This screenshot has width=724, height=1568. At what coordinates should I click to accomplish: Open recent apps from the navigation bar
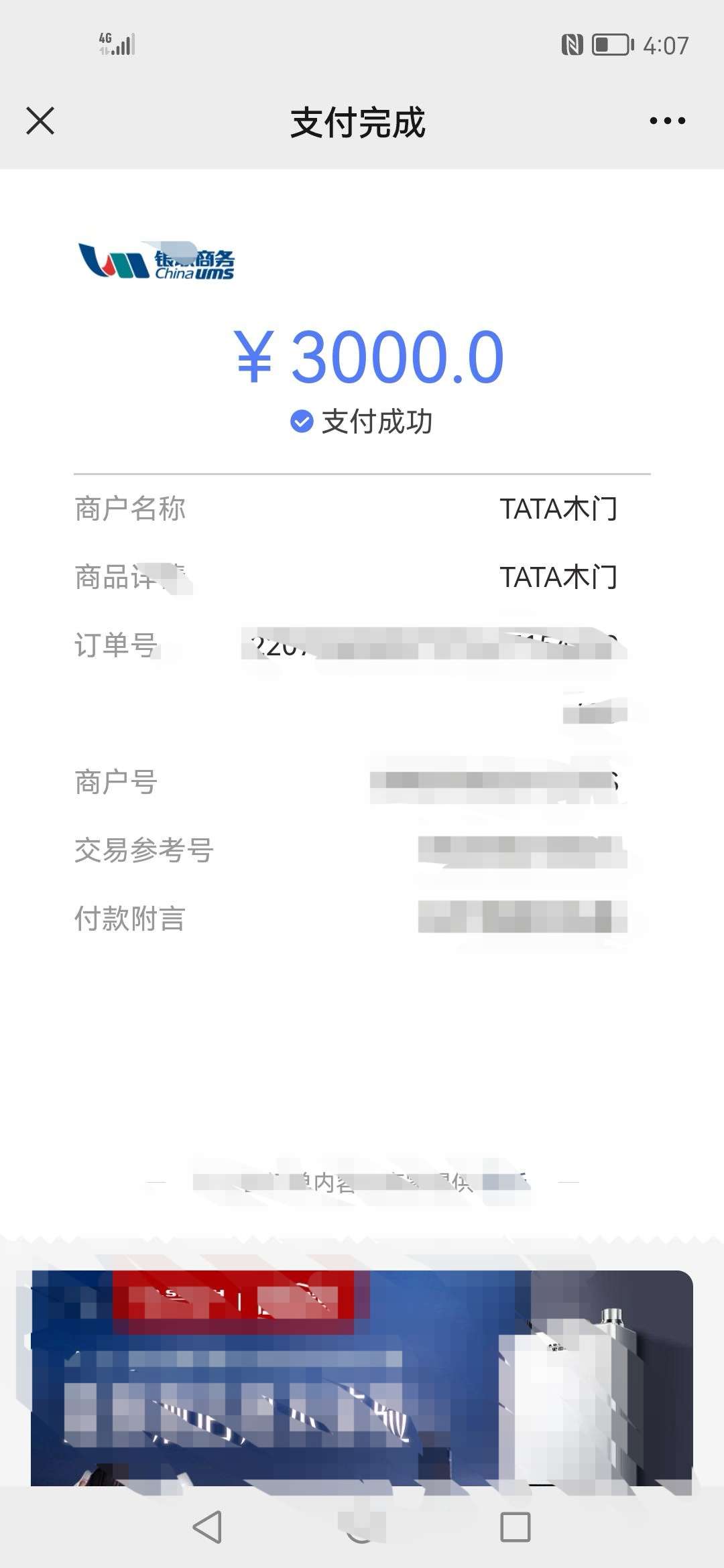click(x=515, y=1528)
